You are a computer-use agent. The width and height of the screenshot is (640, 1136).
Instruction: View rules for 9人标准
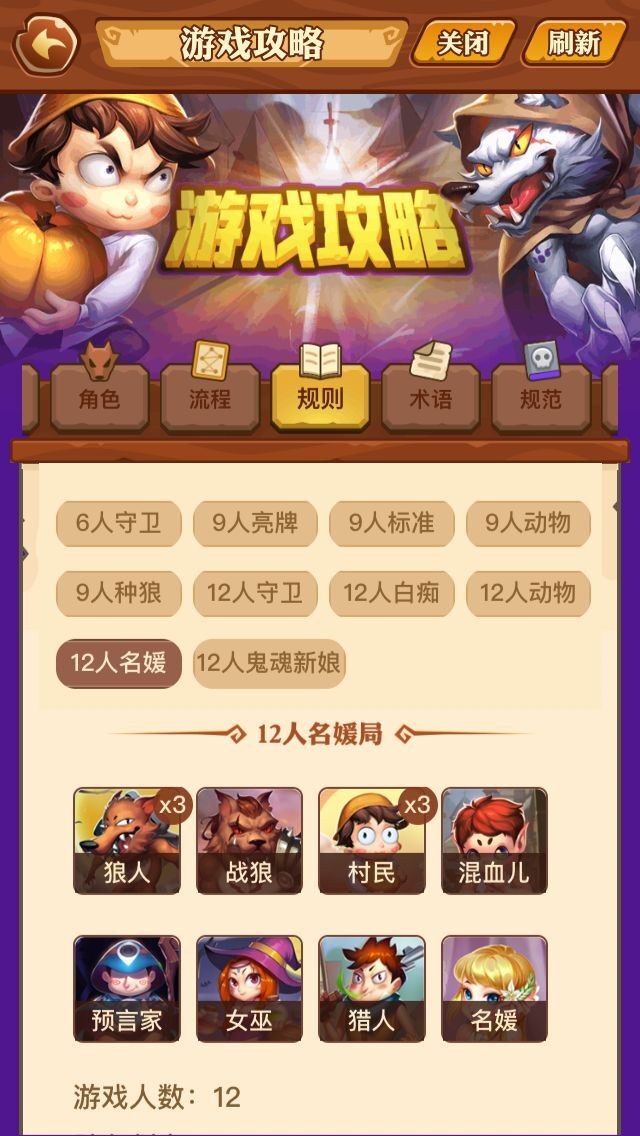(x=392, y=523)
